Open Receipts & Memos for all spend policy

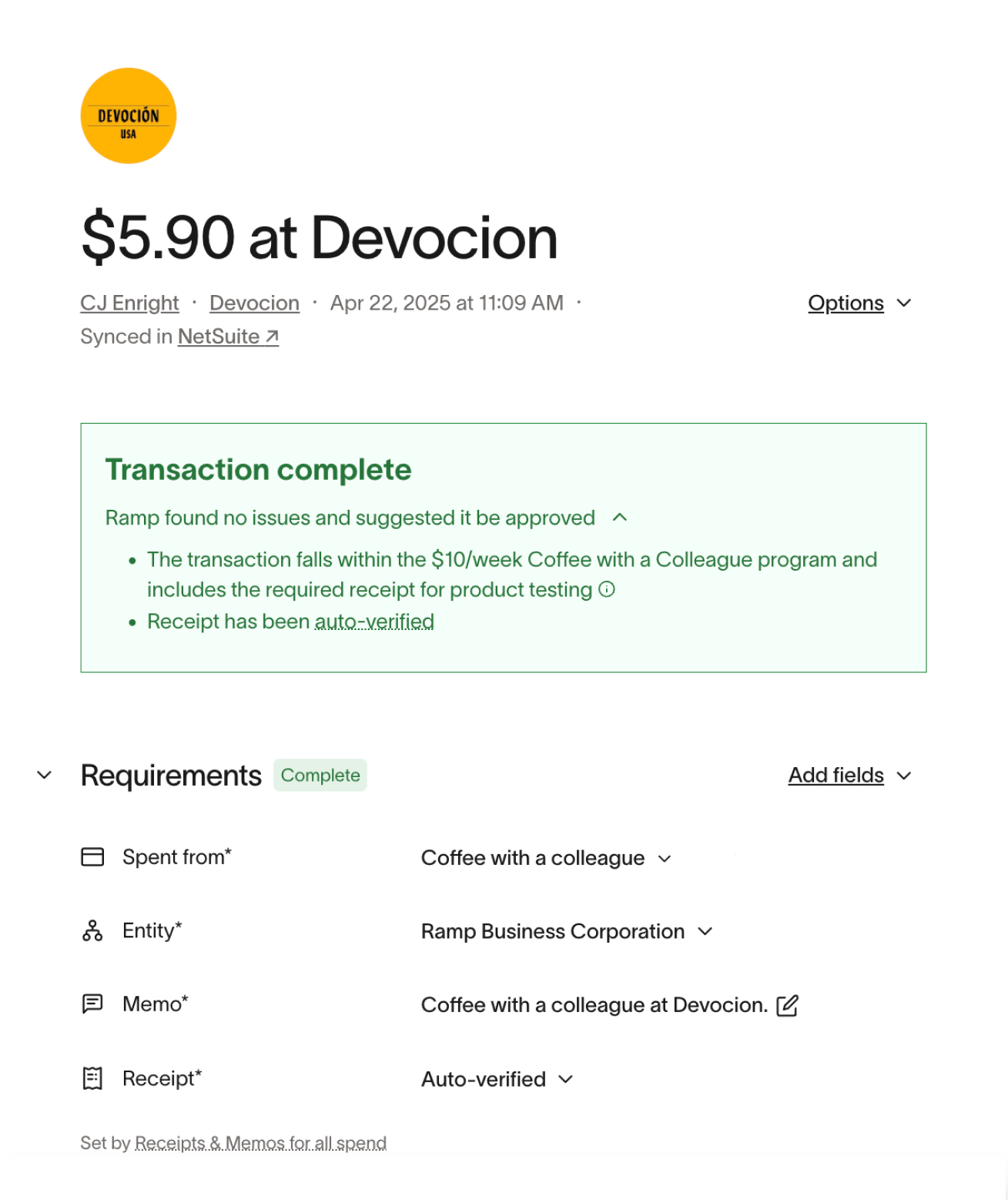(260, 1143)
